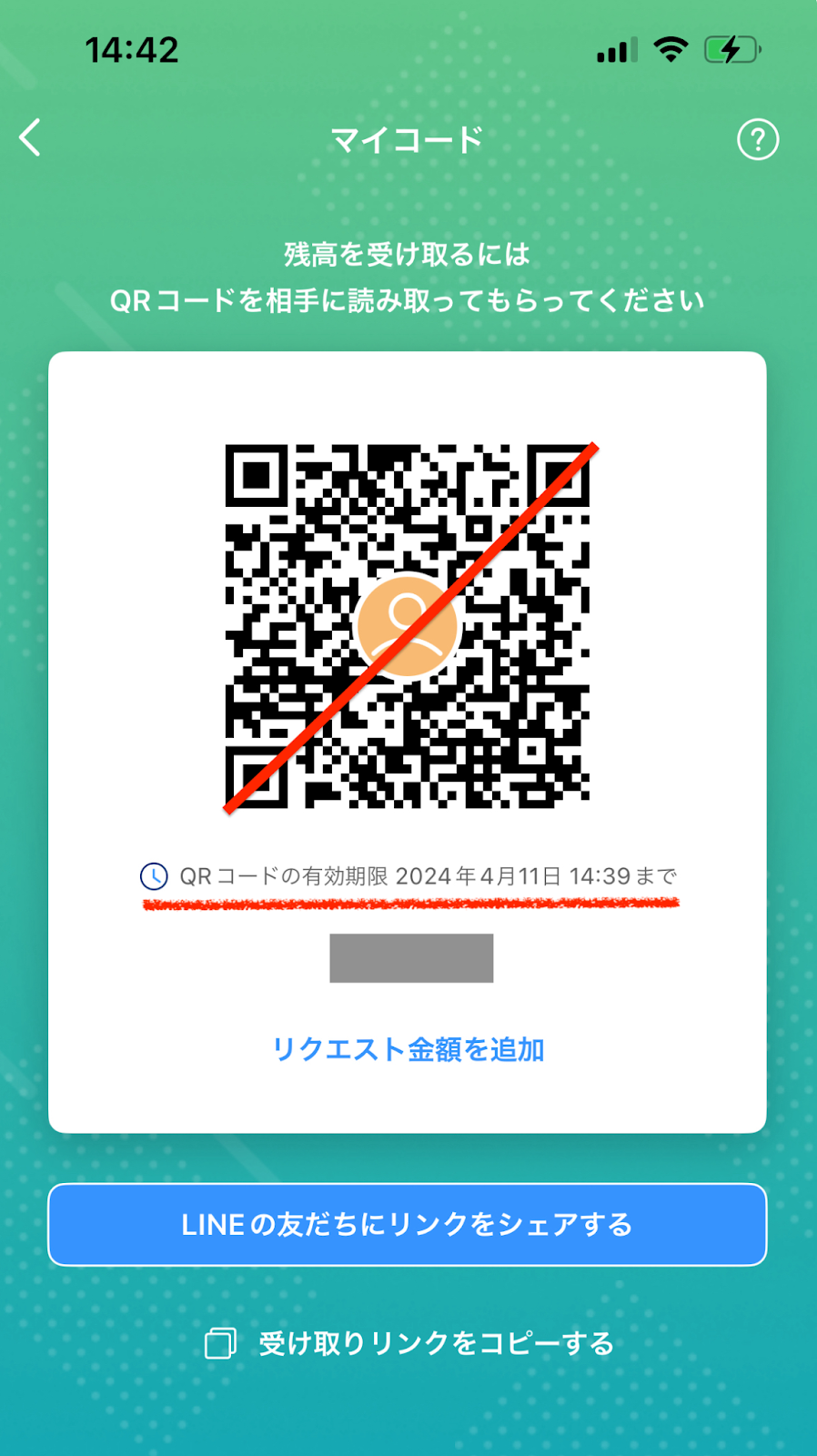Screen dimensions: 817x1456
Task: Tap リクエスト金額を追加 link
Action: click(x=408, y=1049)
